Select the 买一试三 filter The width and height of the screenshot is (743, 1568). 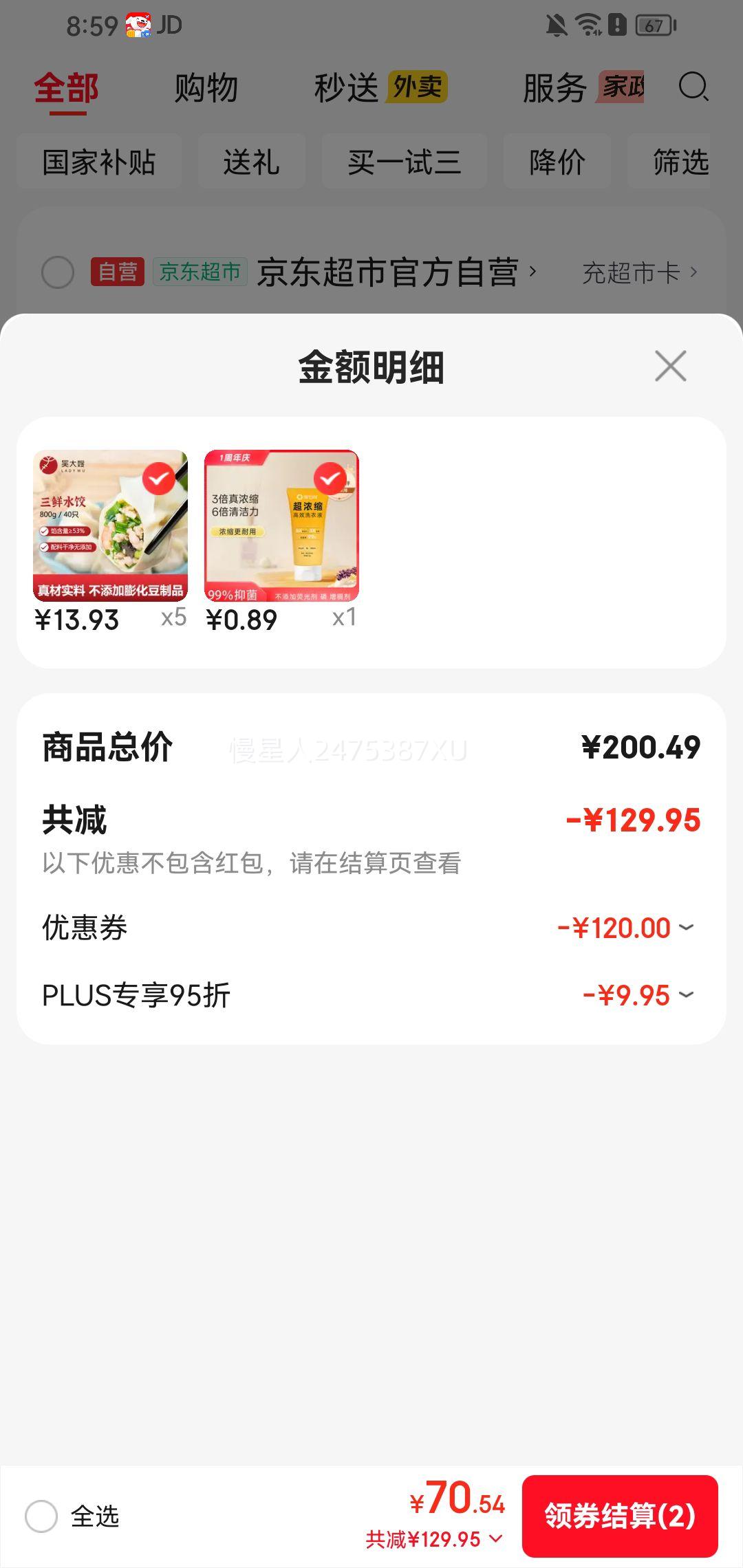pyautogui.click(x=405, y=162)
